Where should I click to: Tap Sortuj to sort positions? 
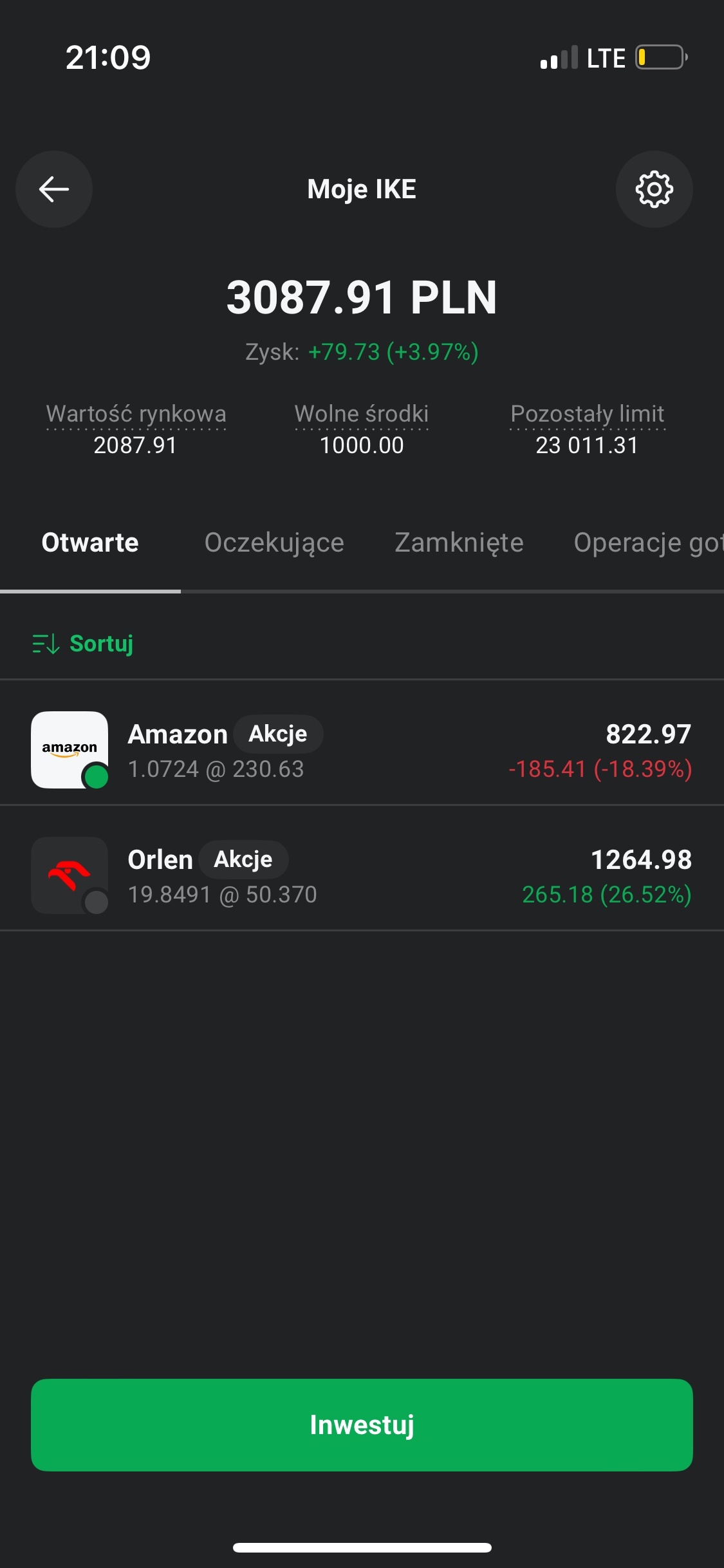pos(84,644)
